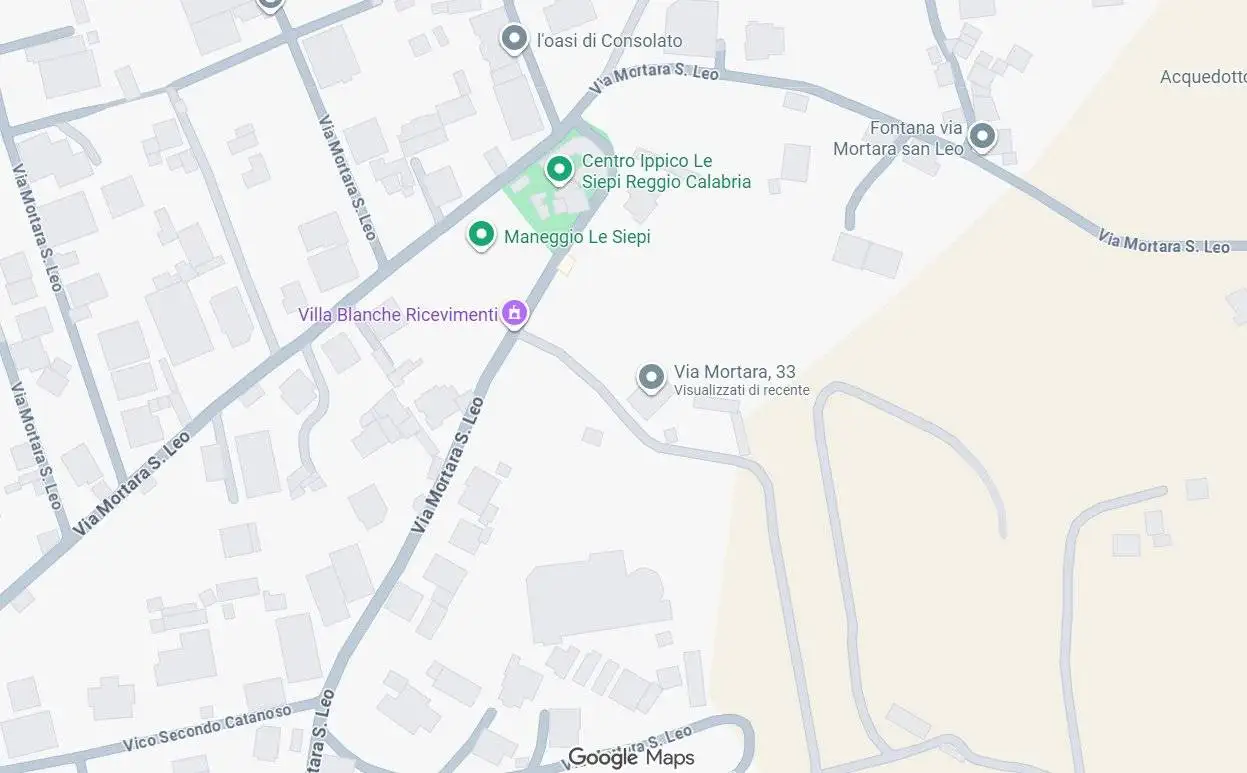
Task: Open Fontana via Mortara san Leo marker
Action: [983, 137]
